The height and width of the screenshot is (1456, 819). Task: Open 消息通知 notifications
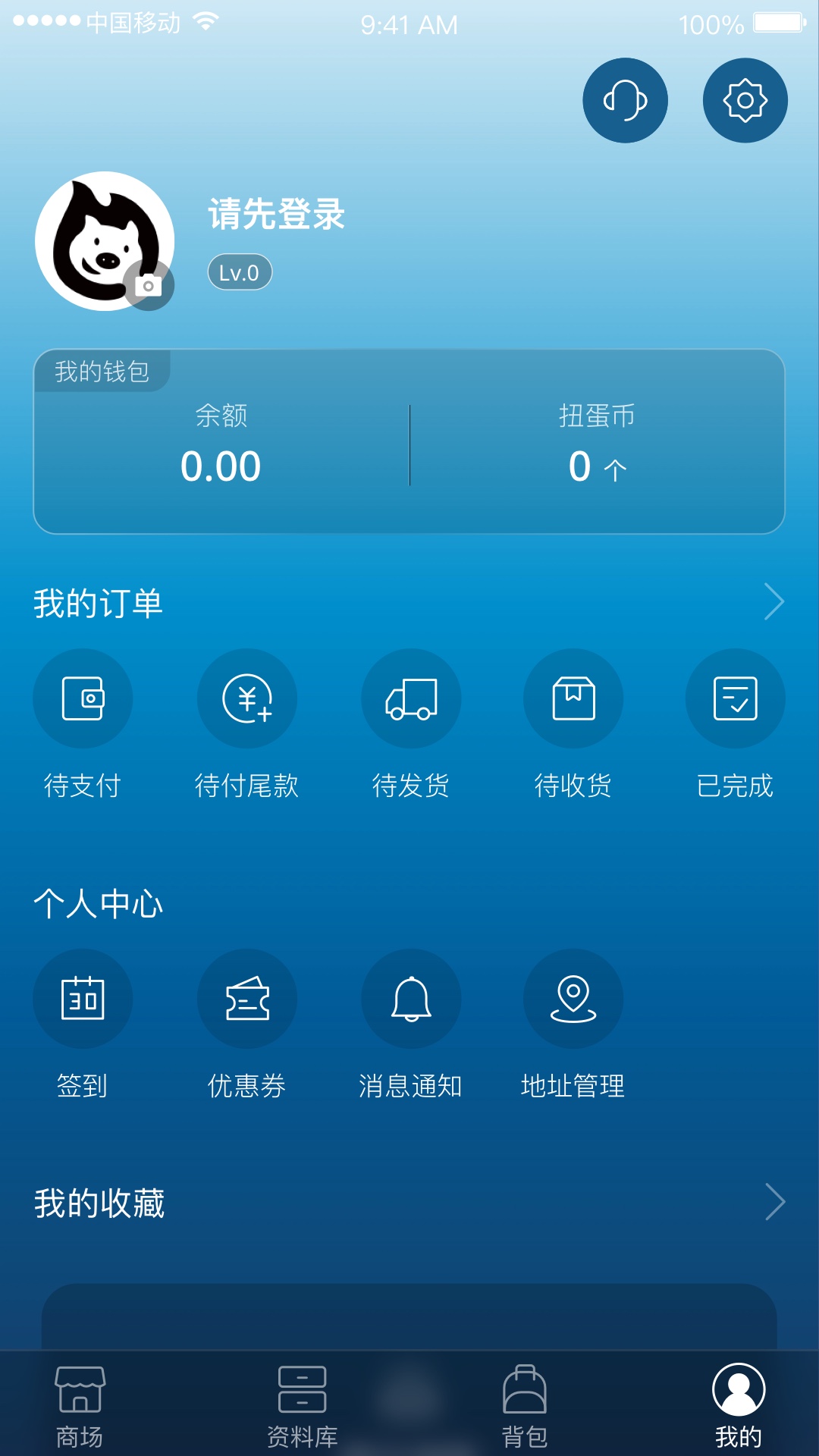coord(411,999)
